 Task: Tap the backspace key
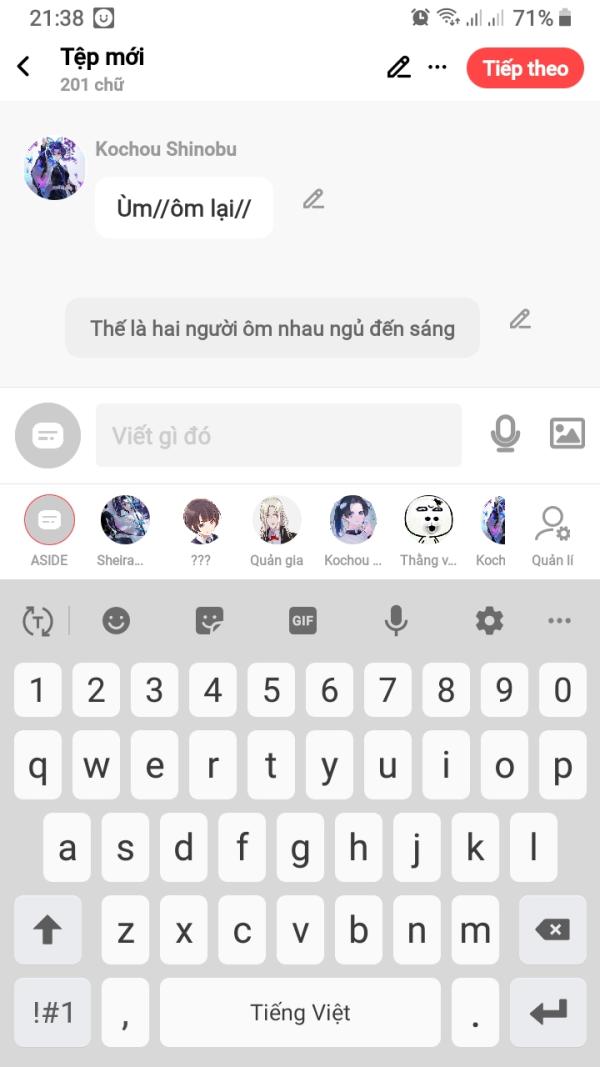[x=552, y=929]
